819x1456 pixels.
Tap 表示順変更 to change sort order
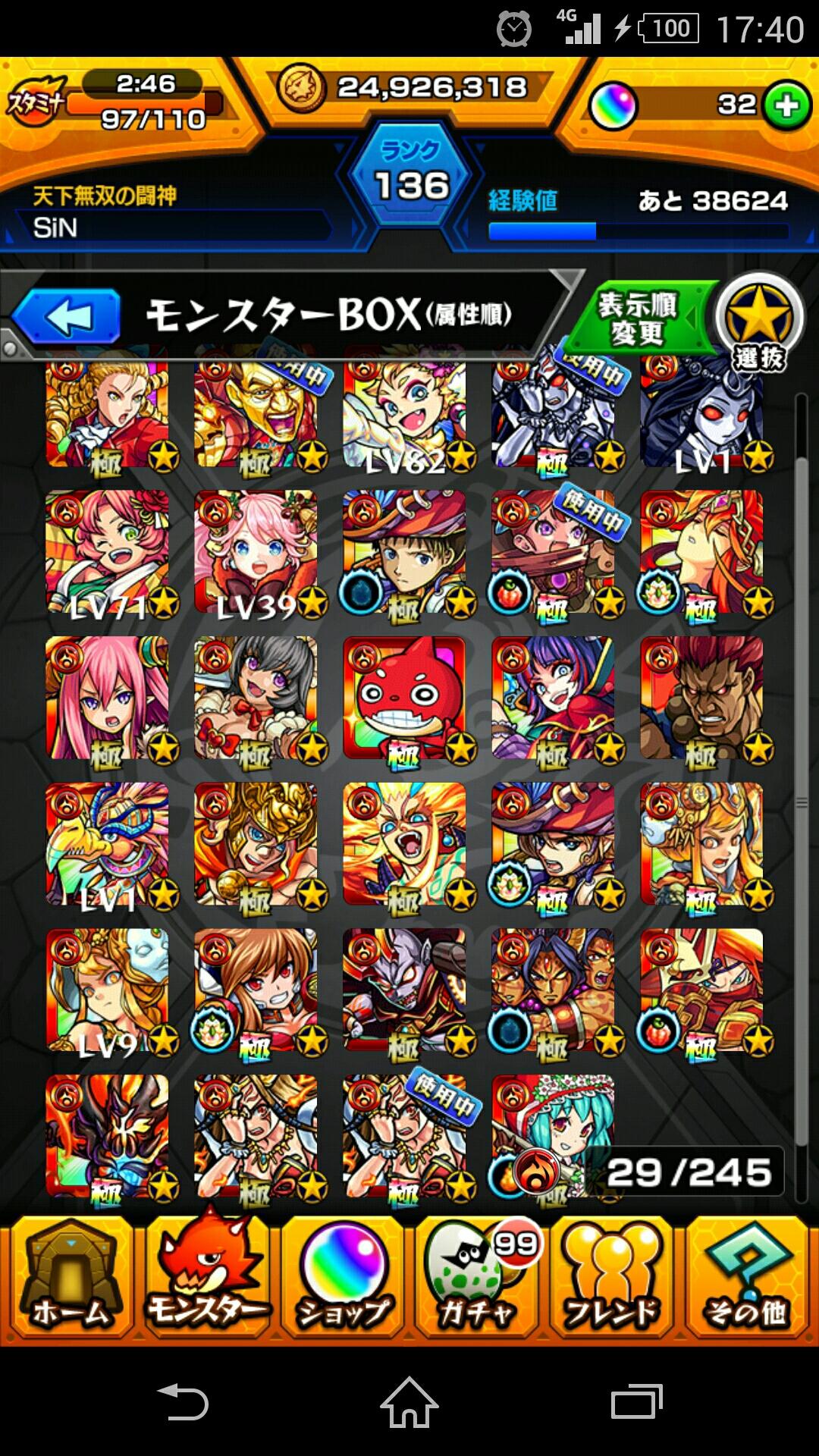[639, 318]
